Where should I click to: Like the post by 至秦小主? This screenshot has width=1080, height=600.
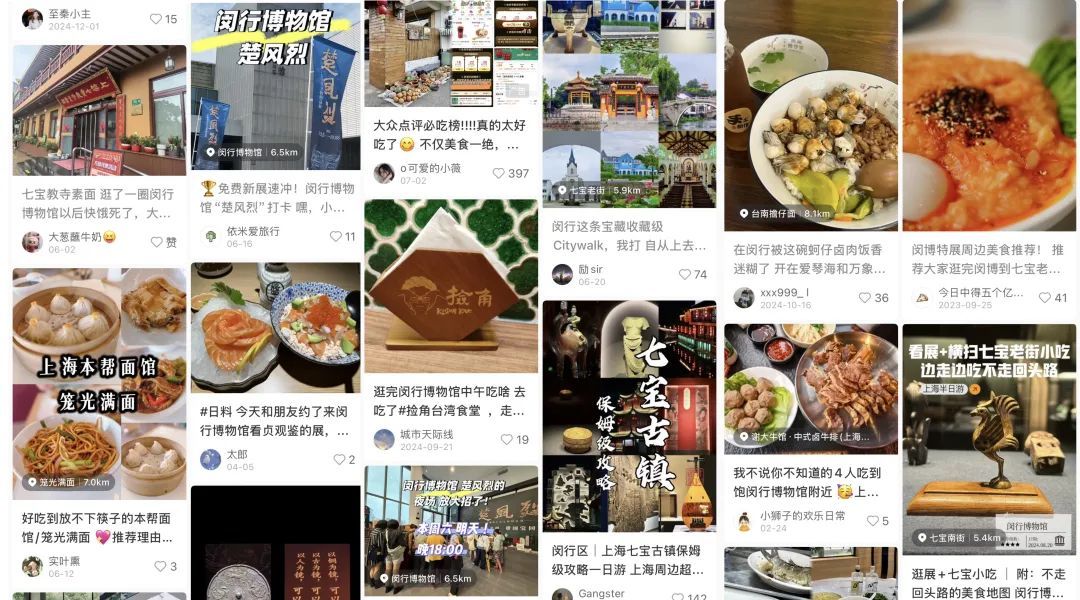click(155, 19)
